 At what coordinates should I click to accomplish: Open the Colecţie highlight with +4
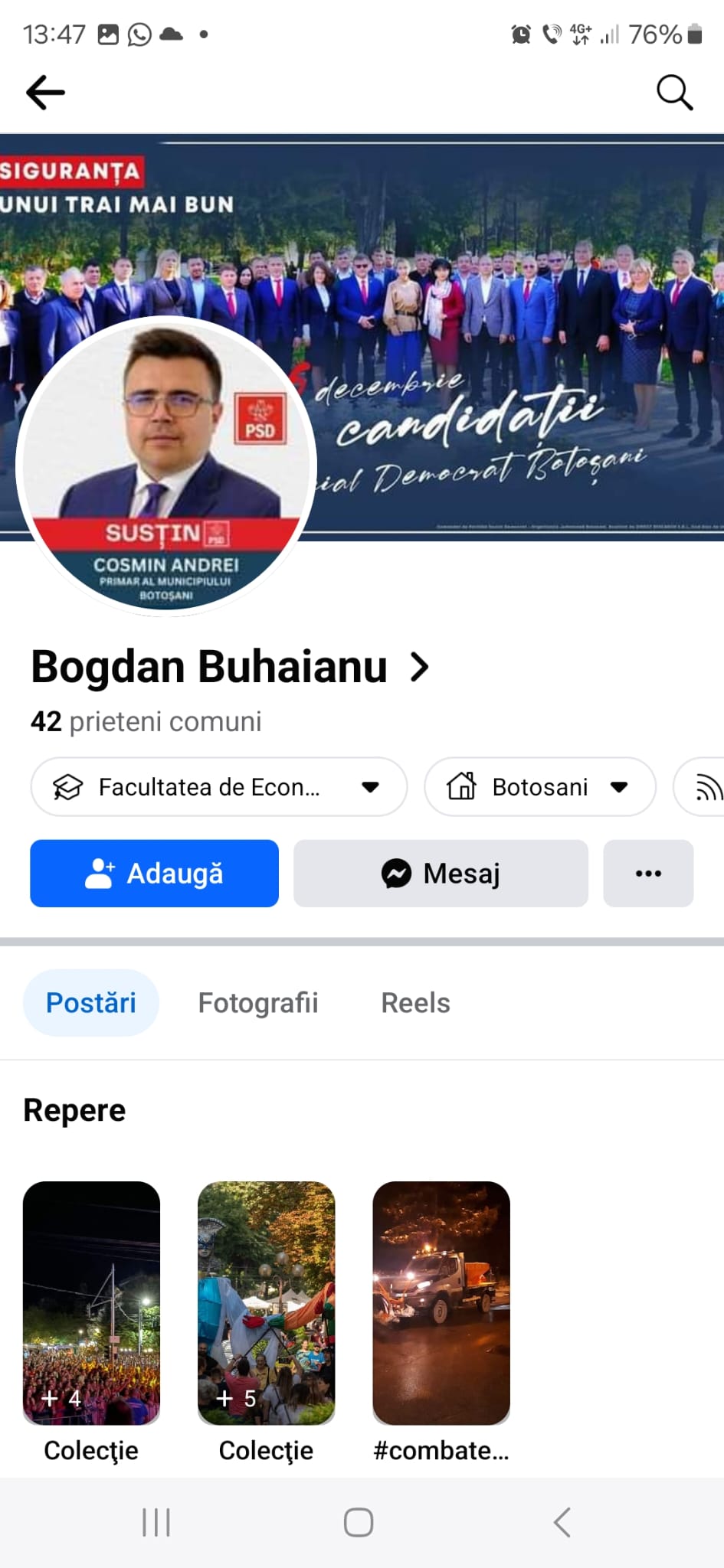tap(91, 1303)
